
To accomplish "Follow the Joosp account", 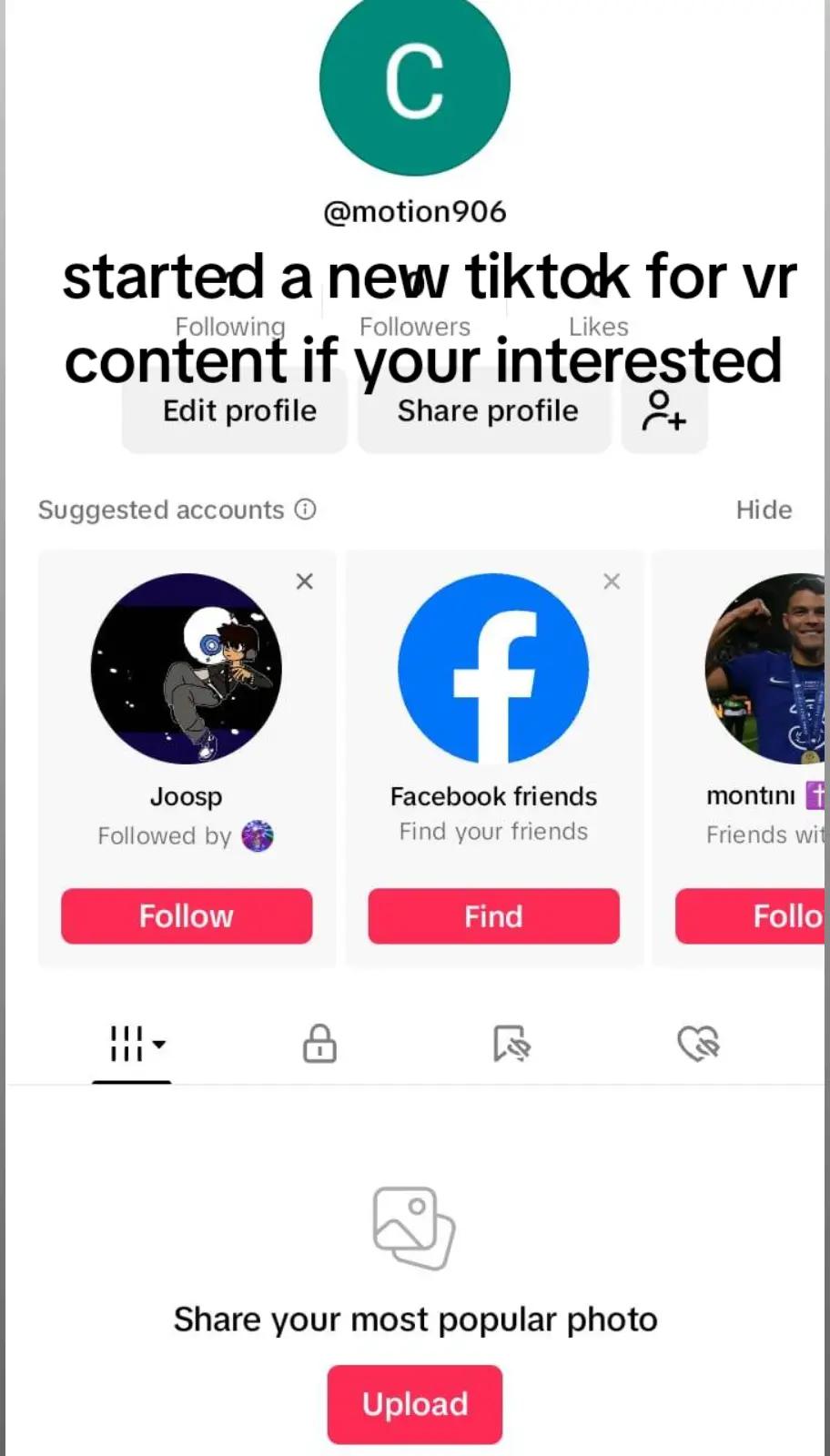I will [x=187, y=915].
